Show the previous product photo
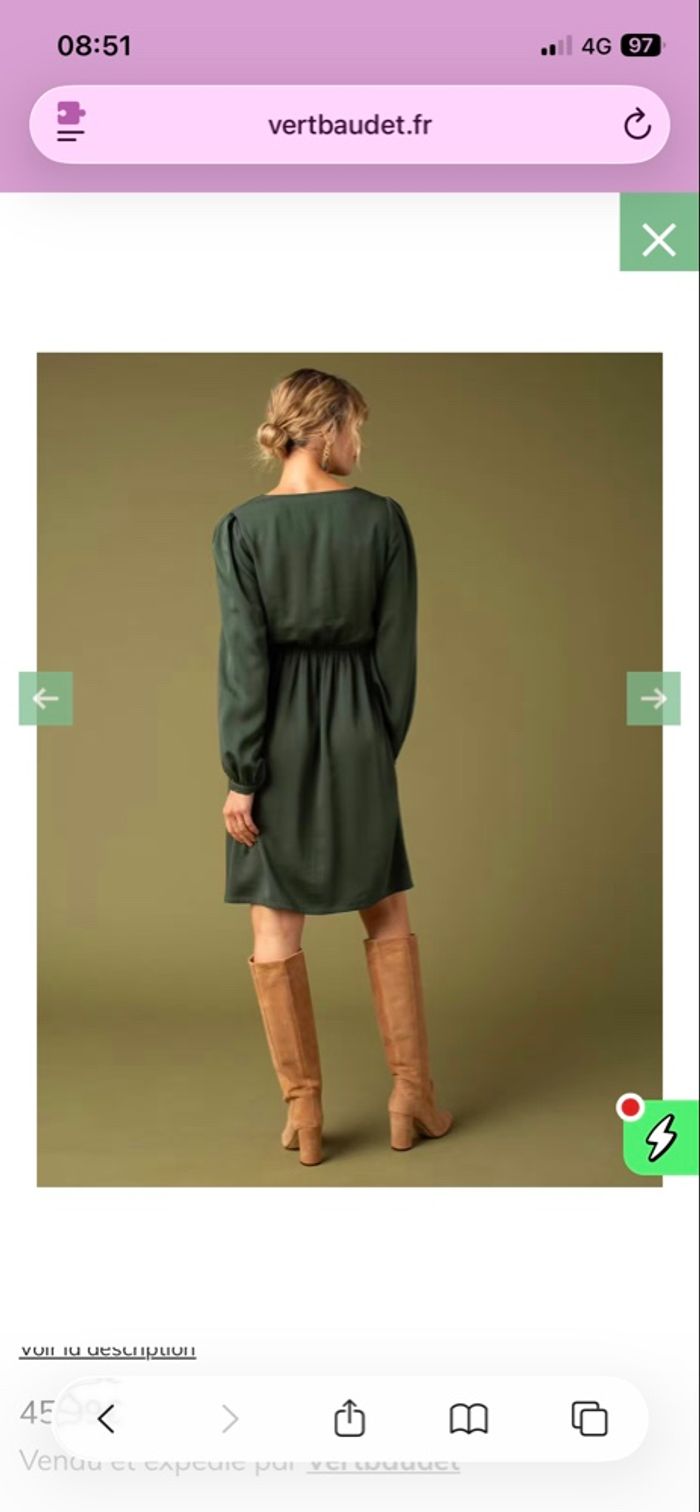Screen dimensions: 700x1512 46,698
